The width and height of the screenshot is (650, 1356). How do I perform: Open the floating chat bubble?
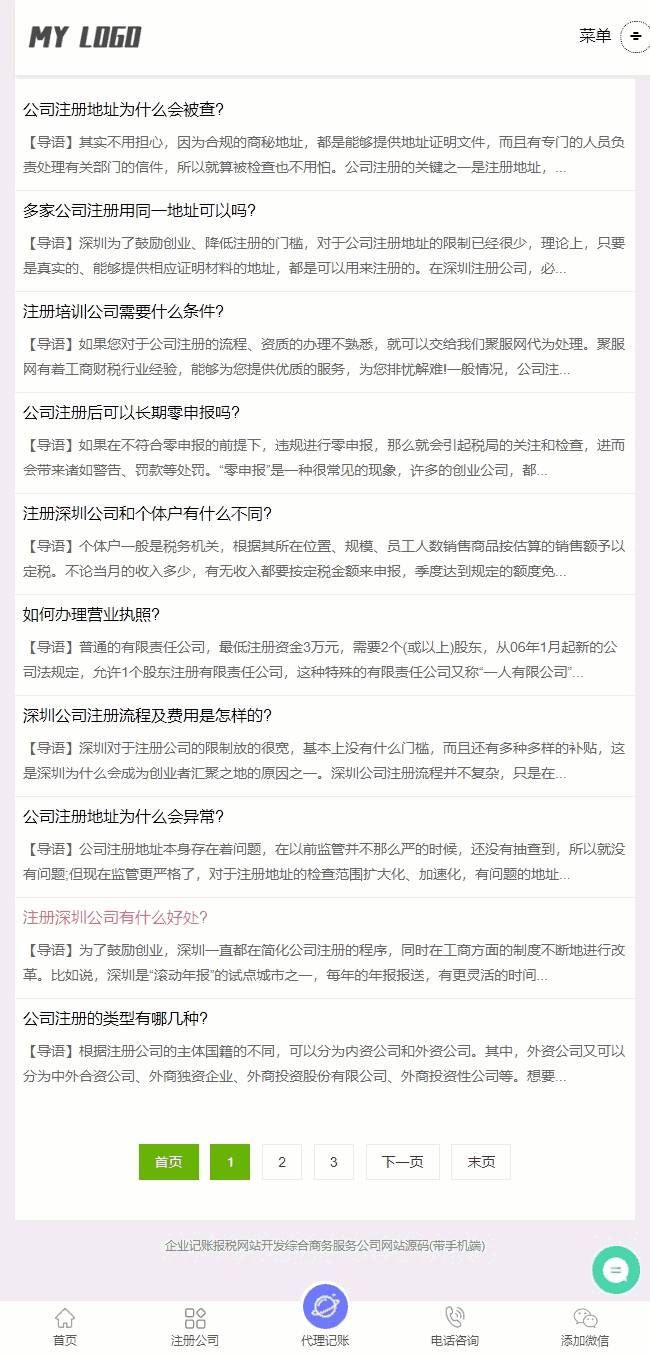[616, 1270]
